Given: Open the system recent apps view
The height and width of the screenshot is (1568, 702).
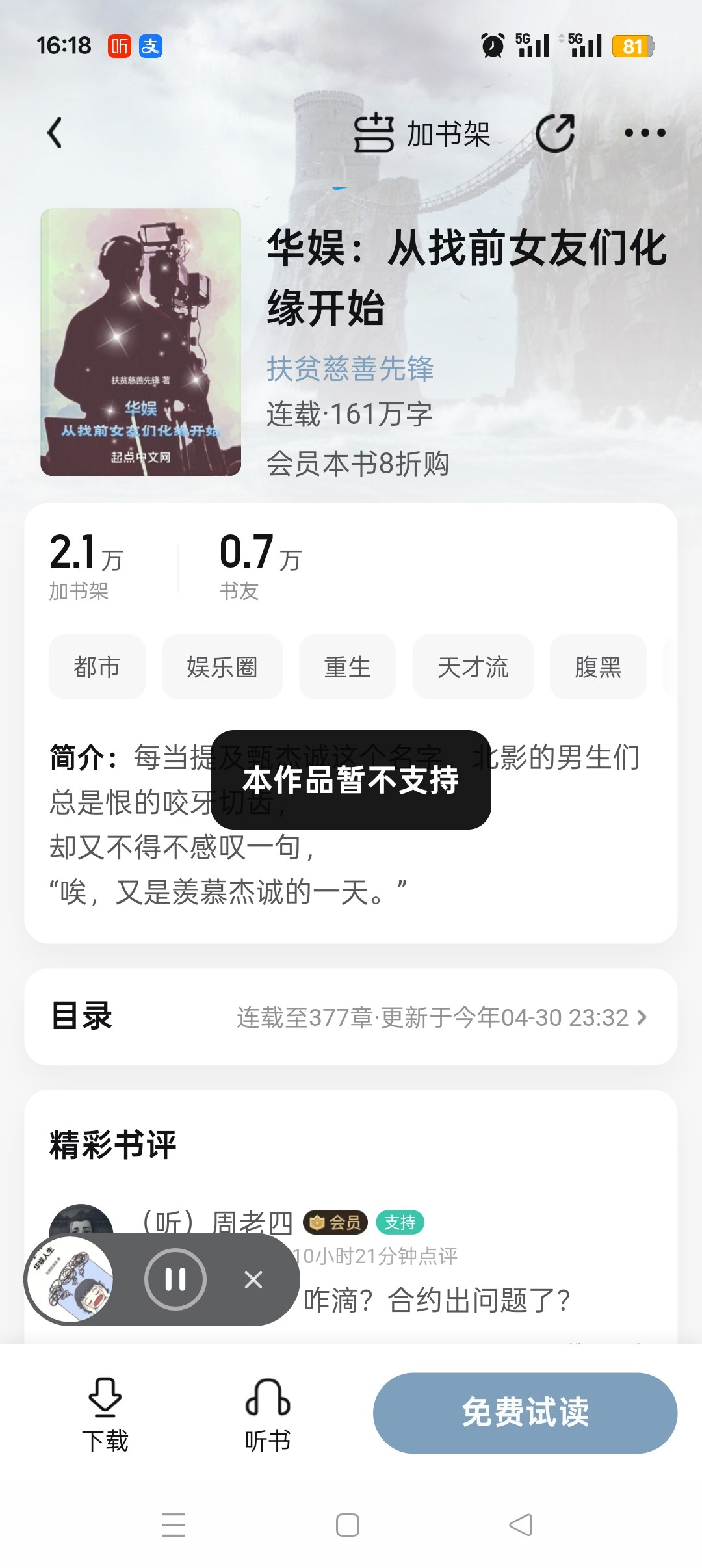Looking at the screenshot, I should pos(174,1525).
